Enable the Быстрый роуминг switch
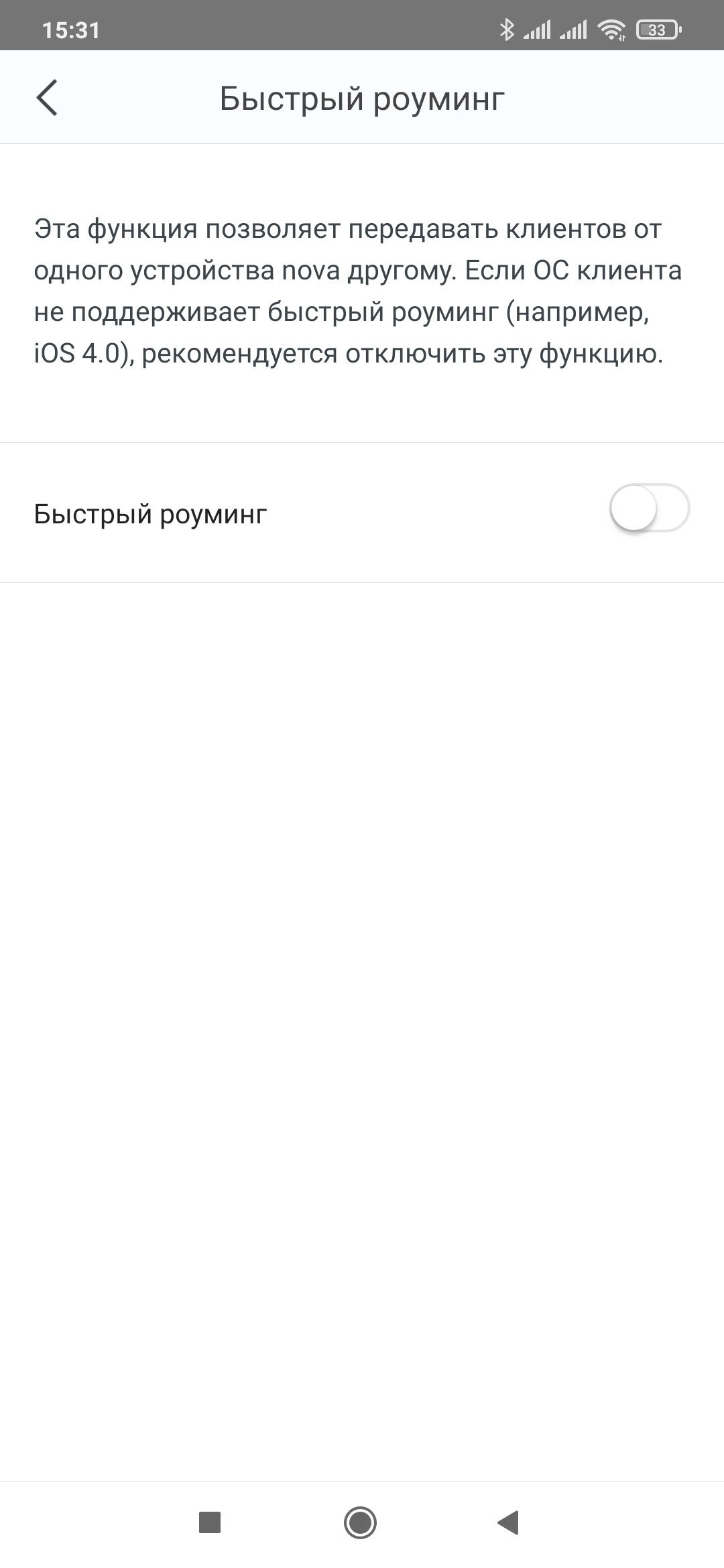724x1568 pixels. click(649, 509)
